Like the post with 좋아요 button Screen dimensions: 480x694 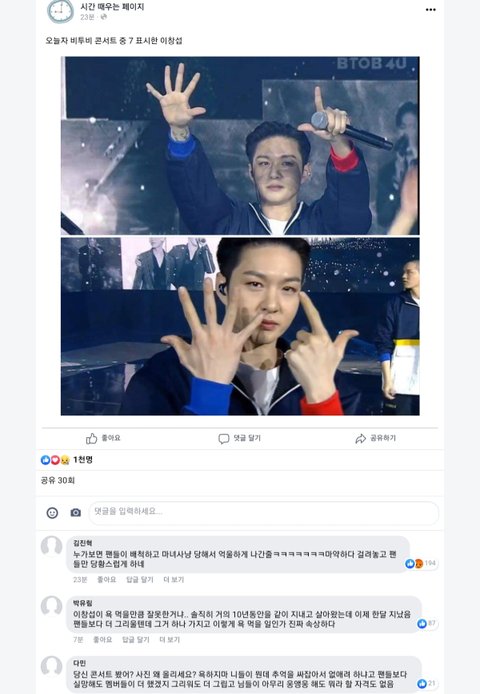[x=103, y=438]
